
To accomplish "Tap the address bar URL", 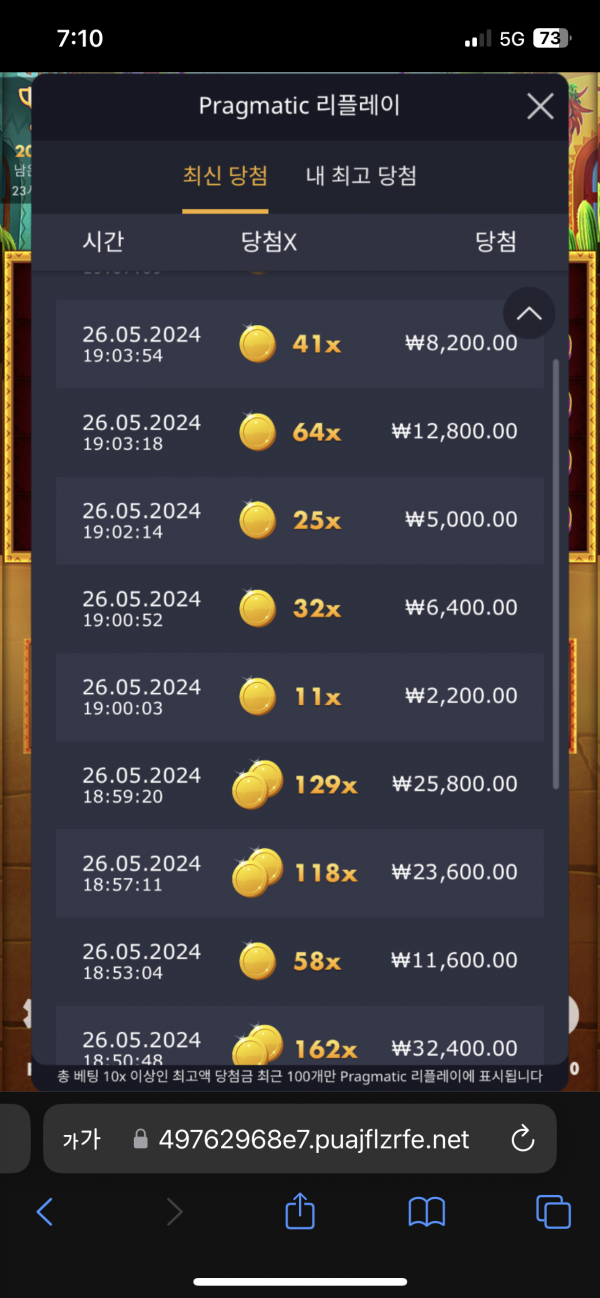I will tap(314, 1139).
